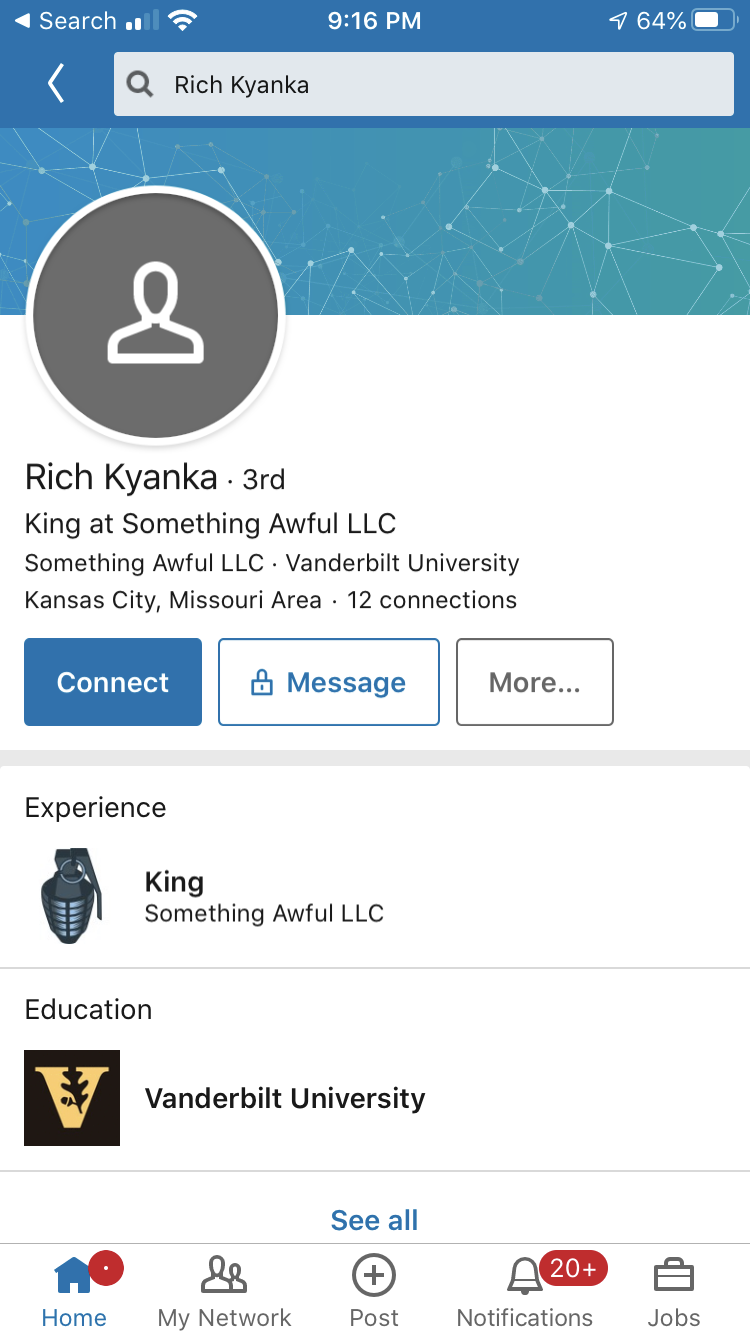This screenshot has width=750, height=1334.
Task: Open the More... options button
Action: click(x=535, y=682)
